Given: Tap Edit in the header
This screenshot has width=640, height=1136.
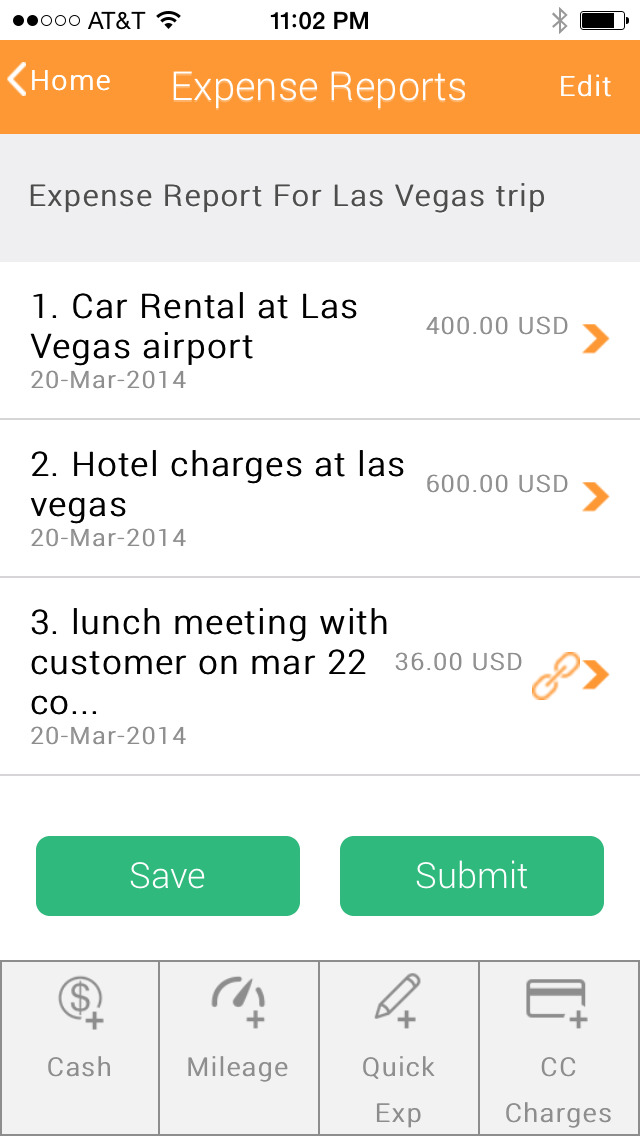Looking at the screenshot, I should 585,86.
